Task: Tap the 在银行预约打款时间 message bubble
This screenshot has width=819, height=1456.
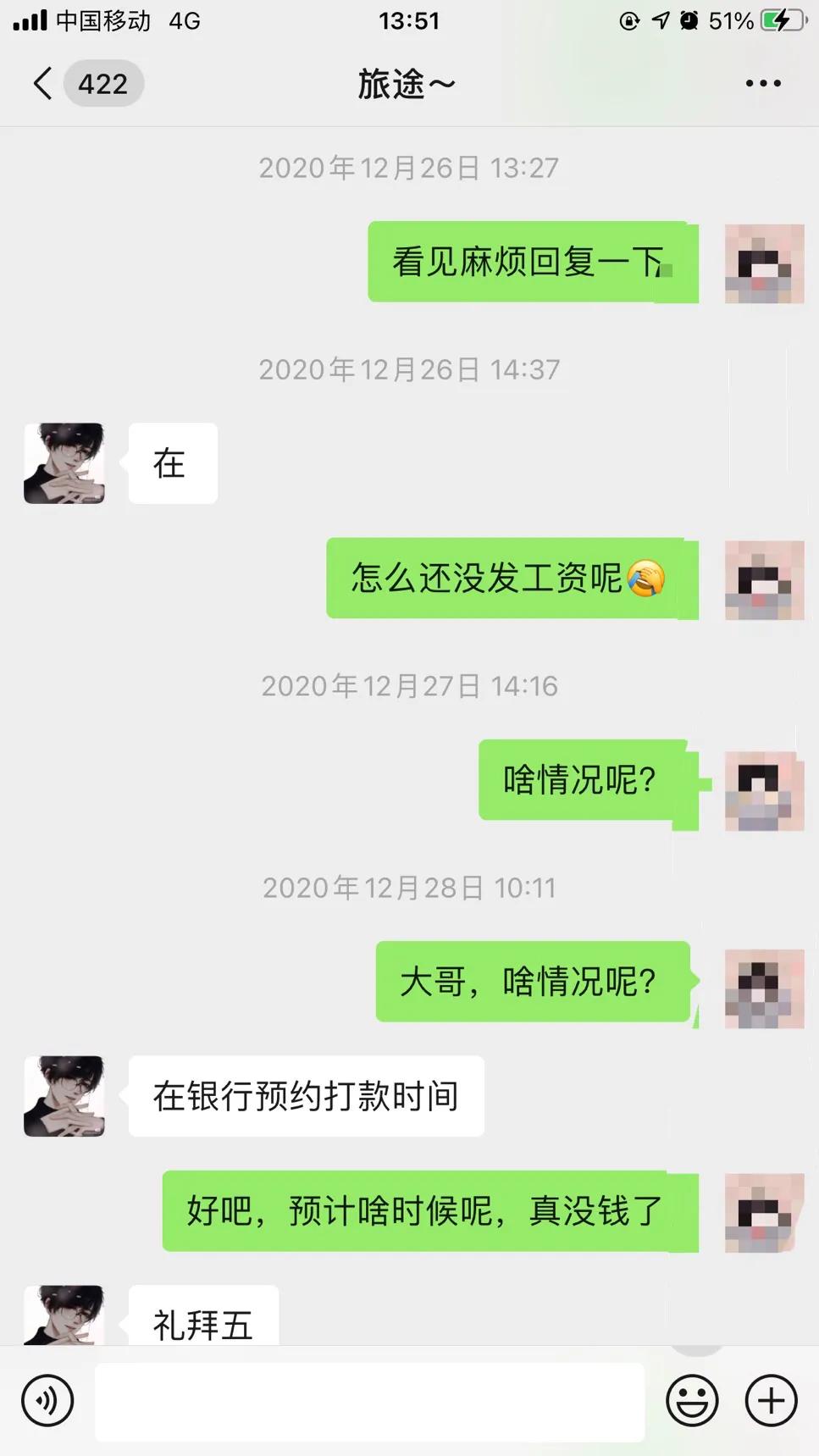Action: [305, 1096]
